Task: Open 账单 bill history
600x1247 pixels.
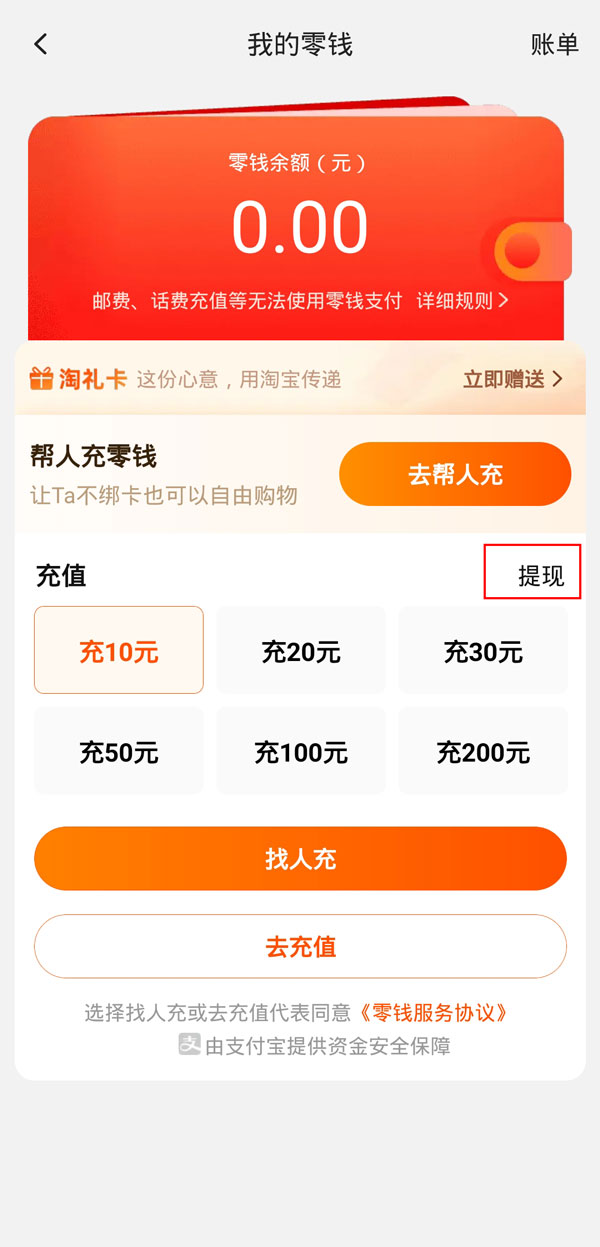Action: (x=554, y=45)
